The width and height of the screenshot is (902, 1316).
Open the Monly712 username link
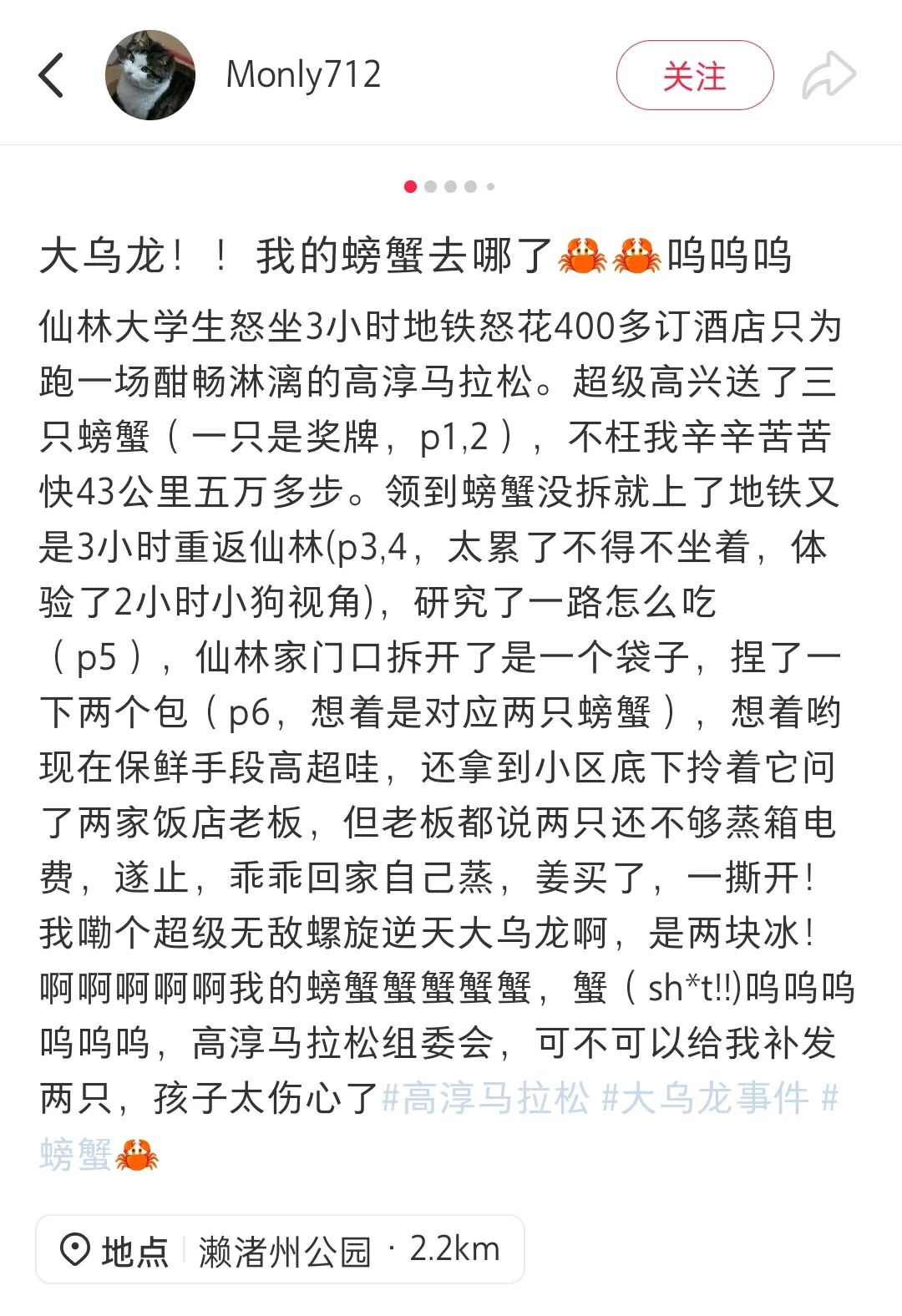click(x=303, y=75)
